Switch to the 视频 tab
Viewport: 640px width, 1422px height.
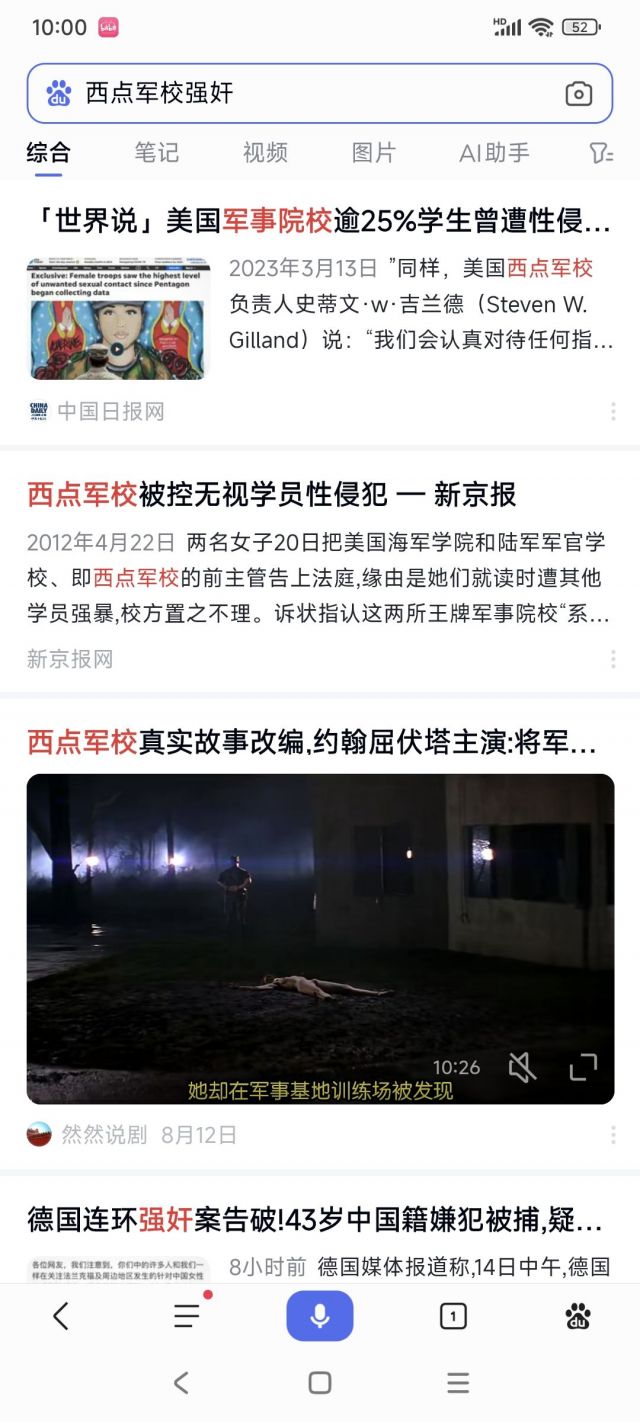point(265,152)
